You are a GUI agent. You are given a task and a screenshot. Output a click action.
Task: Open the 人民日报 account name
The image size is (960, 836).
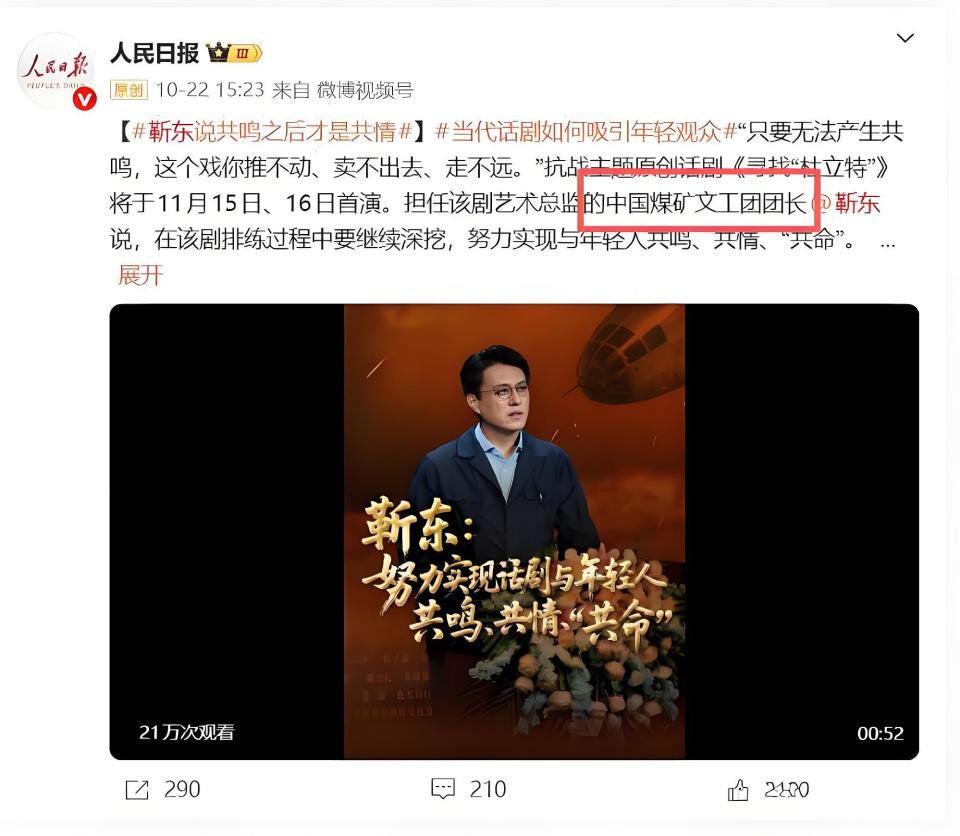[x=154, y=53]
